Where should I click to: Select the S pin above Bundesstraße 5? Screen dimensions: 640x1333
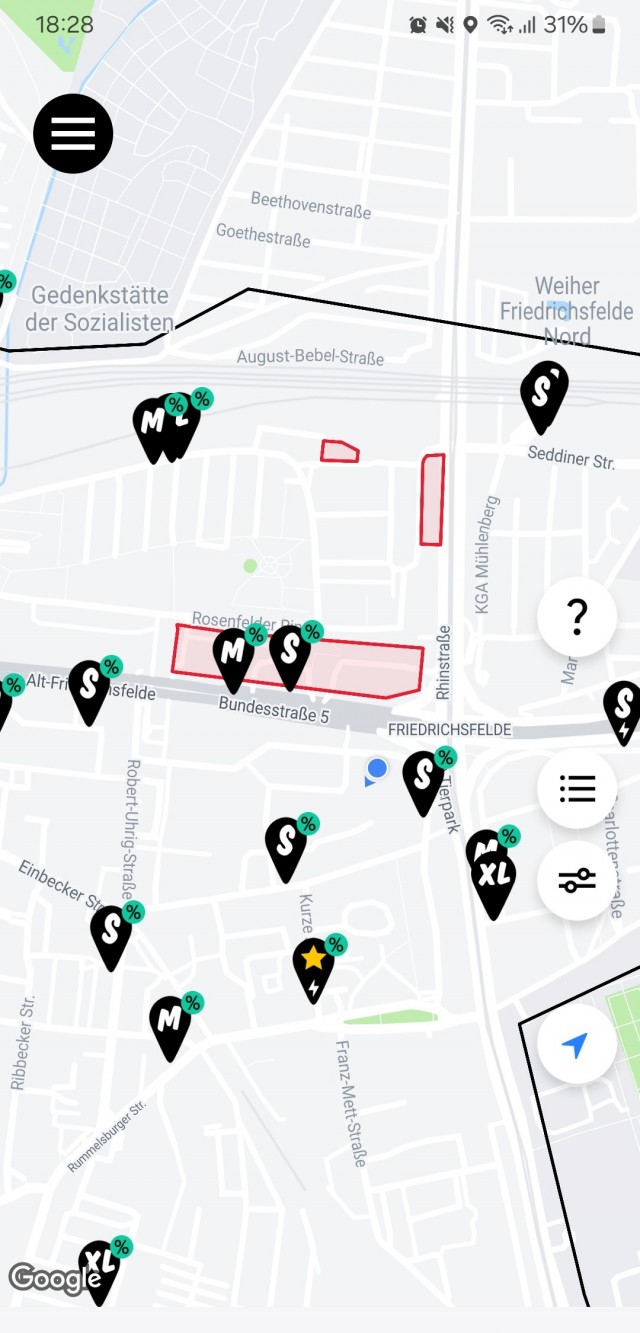click(290, 652)
